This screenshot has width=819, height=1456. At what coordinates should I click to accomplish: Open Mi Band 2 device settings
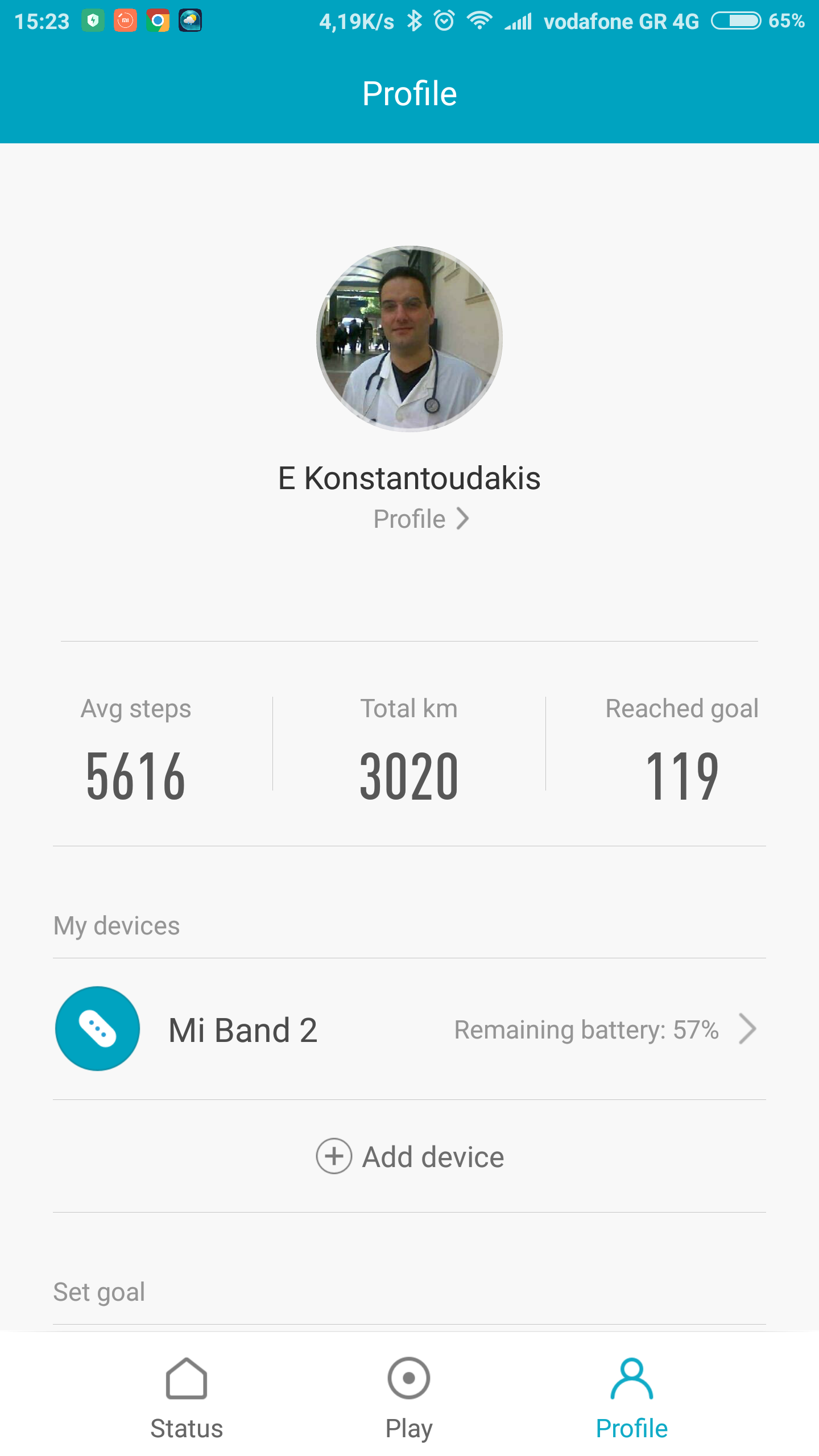coord(409,1029)
